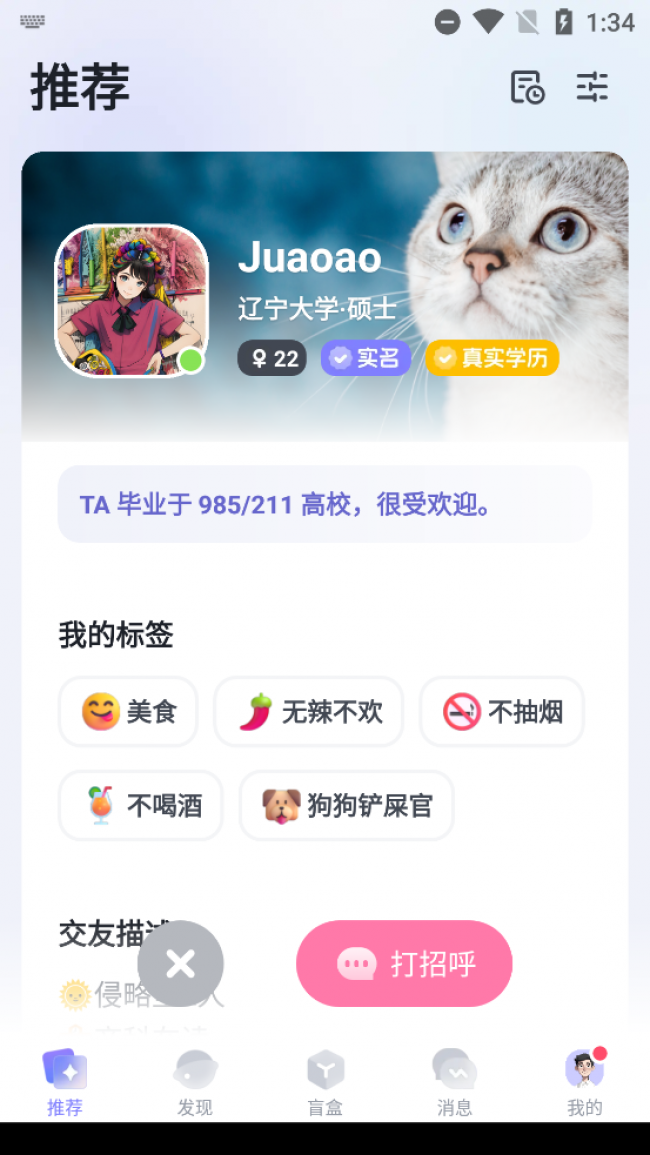Switch to the 我的 tab

(x=584, y=1082)
